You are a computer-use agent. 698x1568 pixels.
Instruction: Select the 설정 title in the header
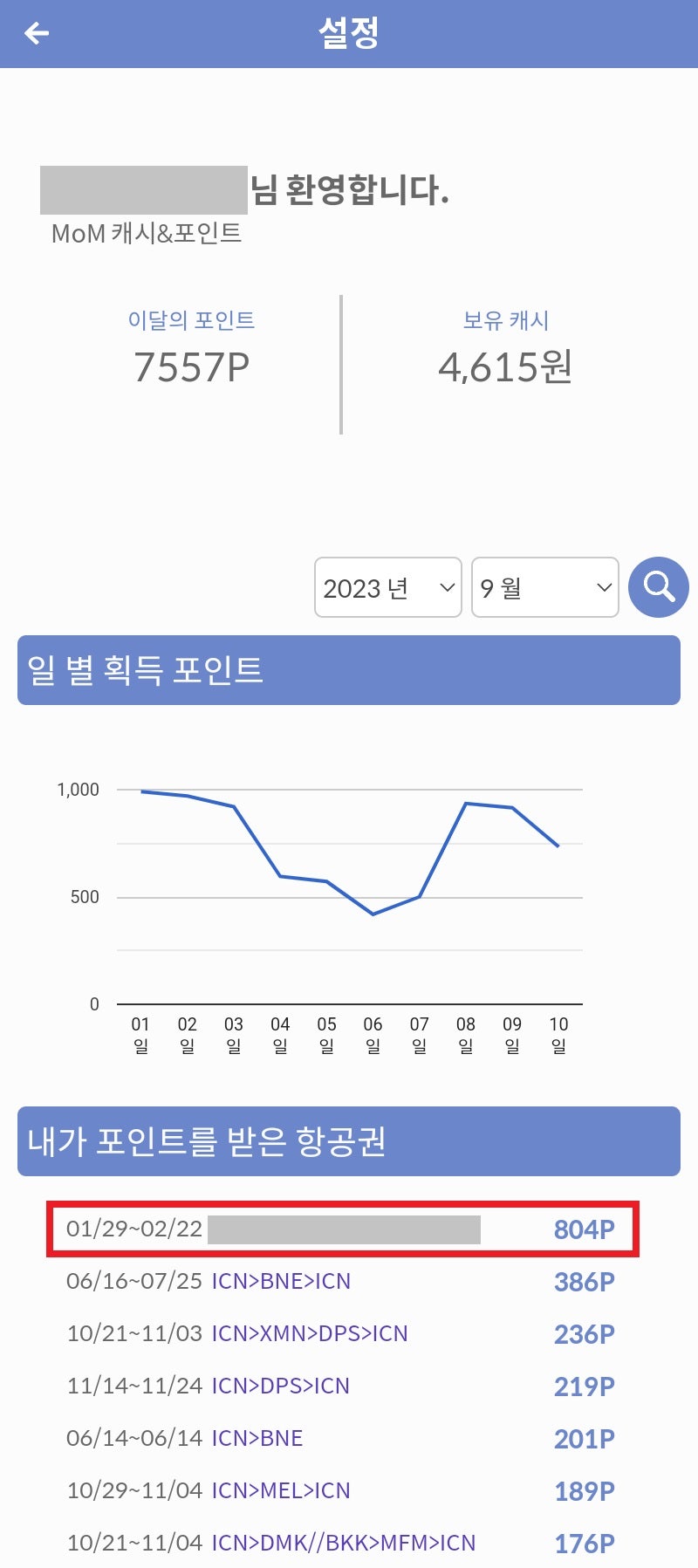pyautogui.click(x=348, y=33)
